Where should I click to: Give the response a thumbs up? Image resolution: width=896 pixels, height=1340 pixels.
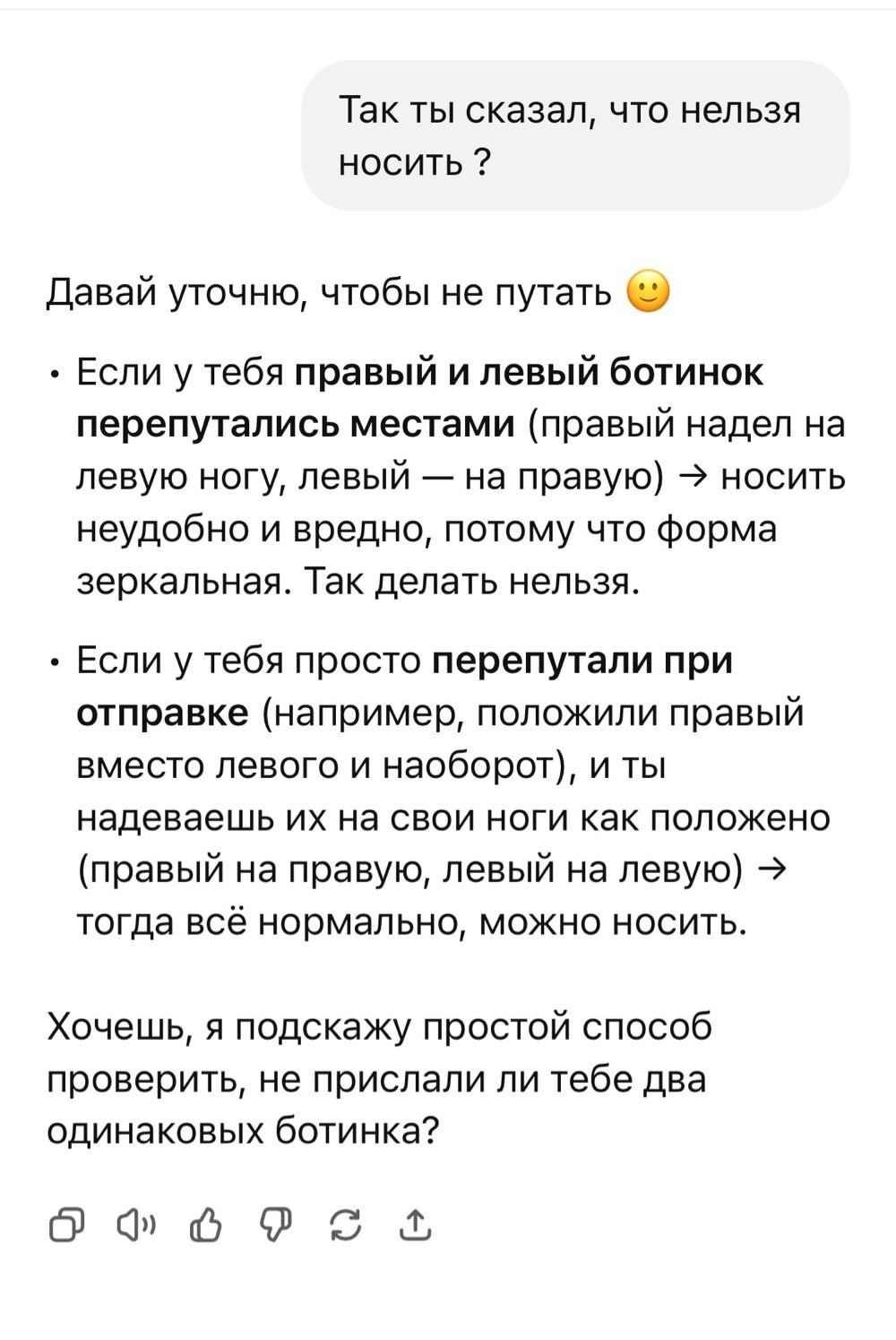206,1224
